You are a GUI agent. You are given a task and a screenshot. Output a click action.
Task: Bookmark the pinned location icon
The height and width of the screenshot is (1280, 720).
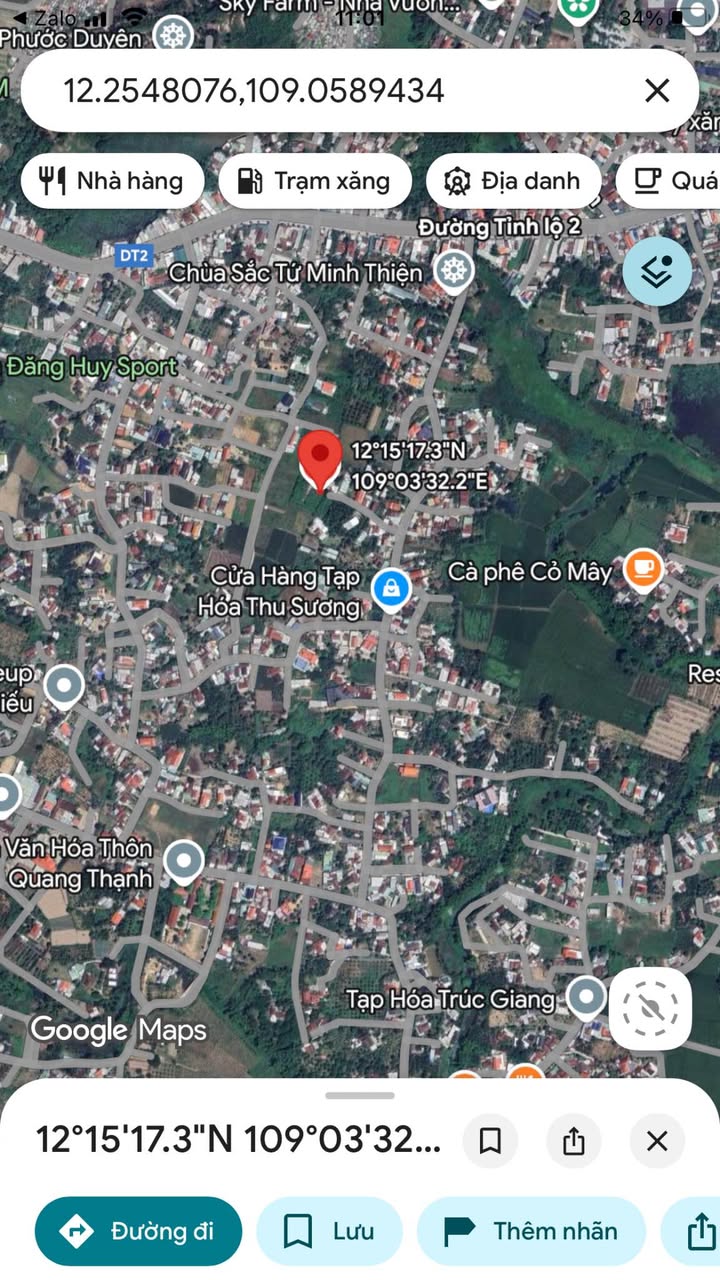click(x=490, y=1141)
